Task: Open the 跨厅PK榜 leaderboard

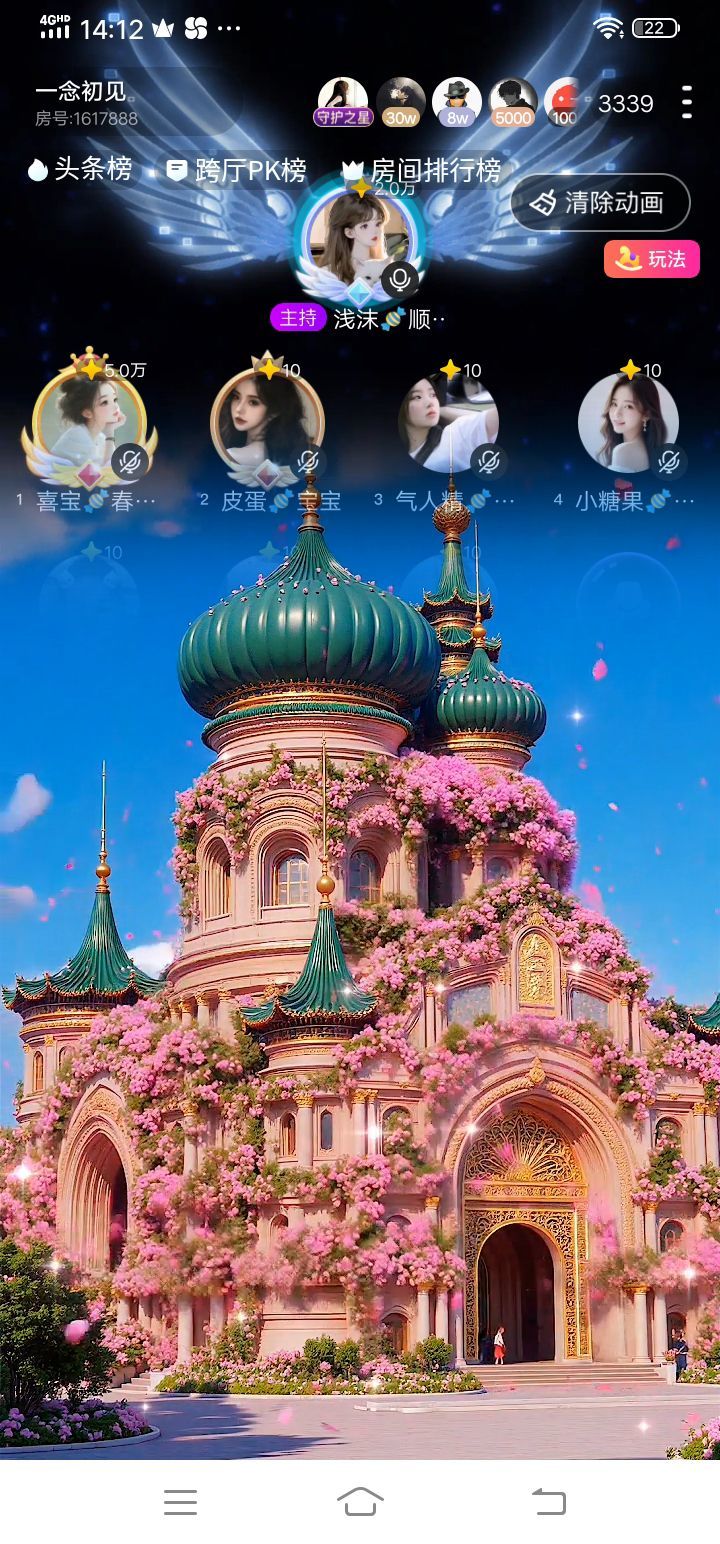Action: coord(236,171)
